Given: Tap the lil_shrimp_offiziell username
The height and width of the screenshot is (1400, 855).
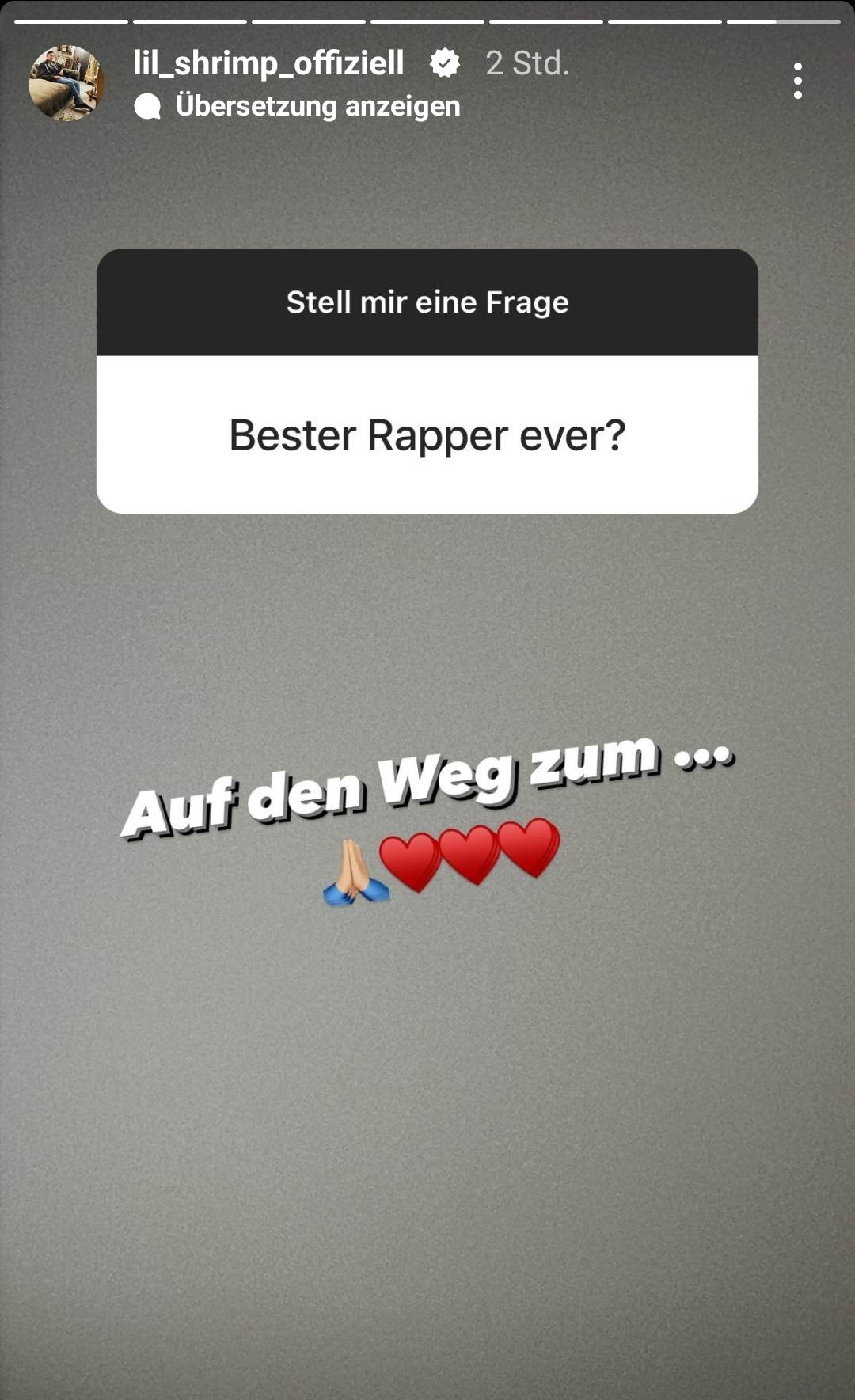Looking at the screenshot, I should point(268,63).
